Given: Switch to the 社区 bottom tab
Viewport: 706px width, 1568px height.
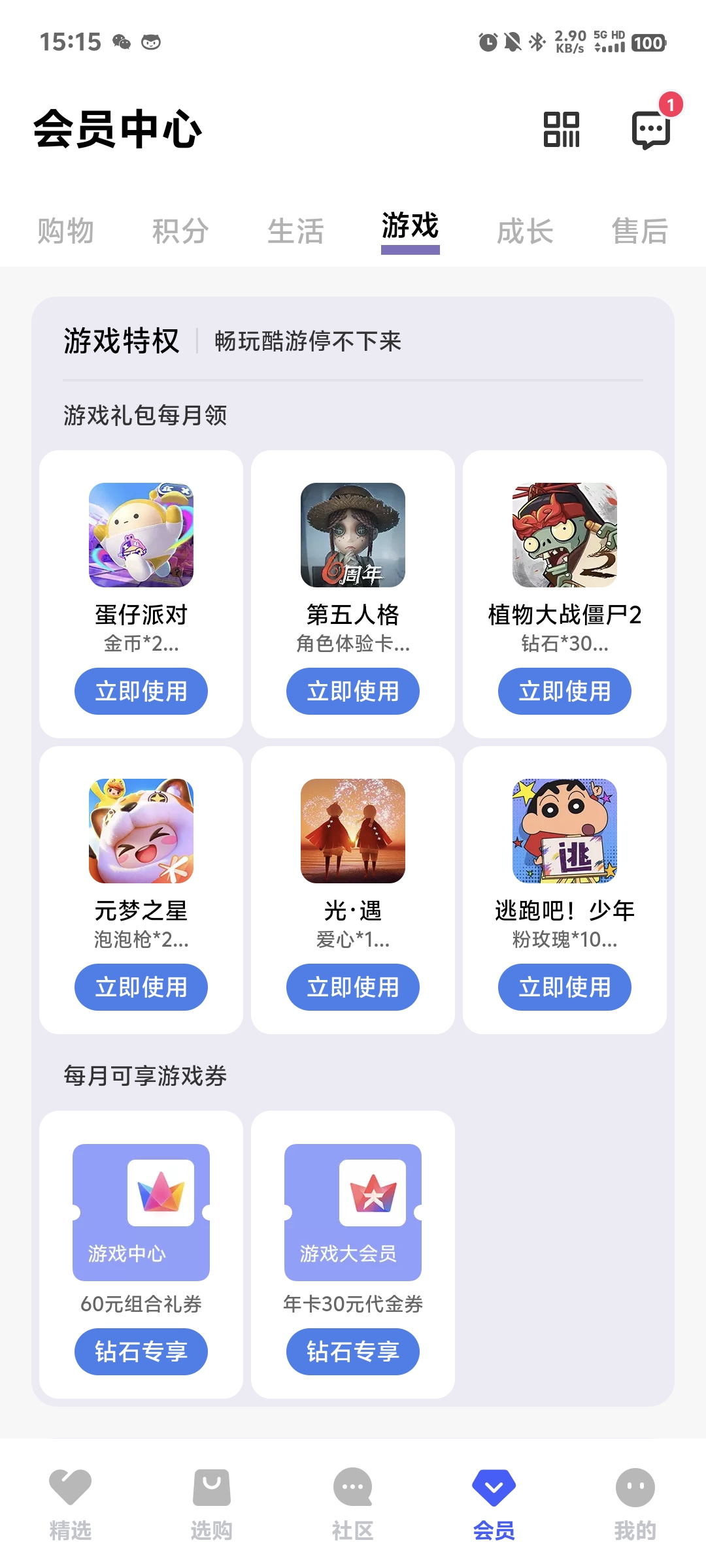Looking at the screenshot, I should (x=353, y=1503).
